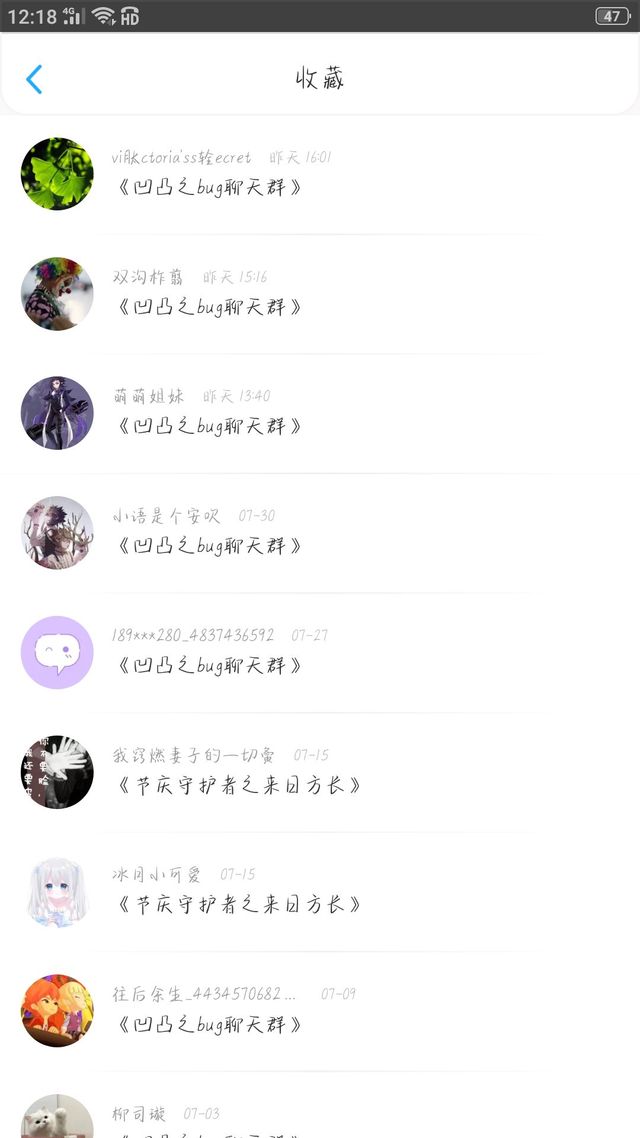Open the favorite from 双沟柞翦
640x1138 pixels.
(320, 294)
